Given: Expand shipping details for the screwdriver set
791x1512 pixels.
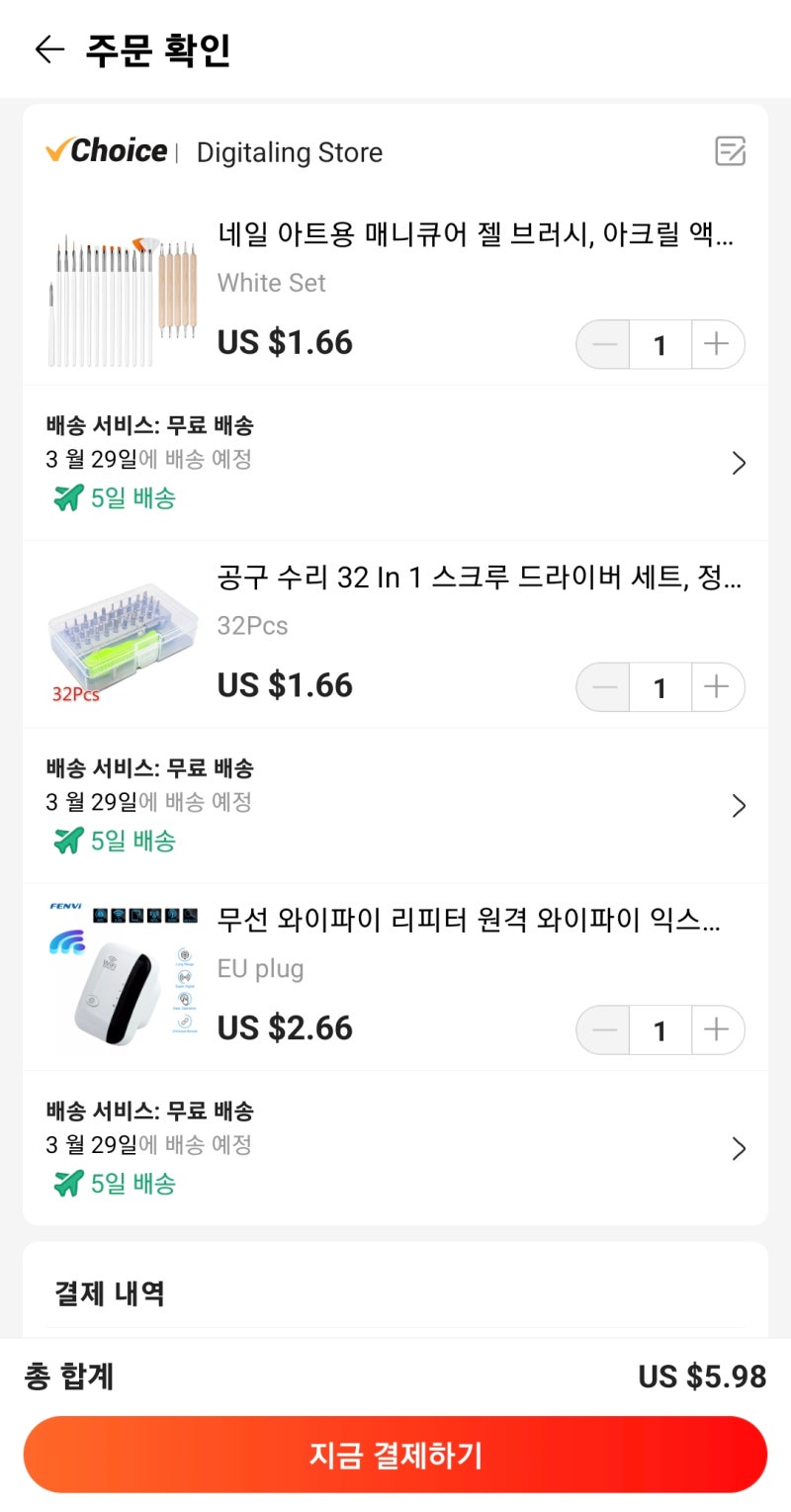Looking at the screenshot, I should 739,805.
